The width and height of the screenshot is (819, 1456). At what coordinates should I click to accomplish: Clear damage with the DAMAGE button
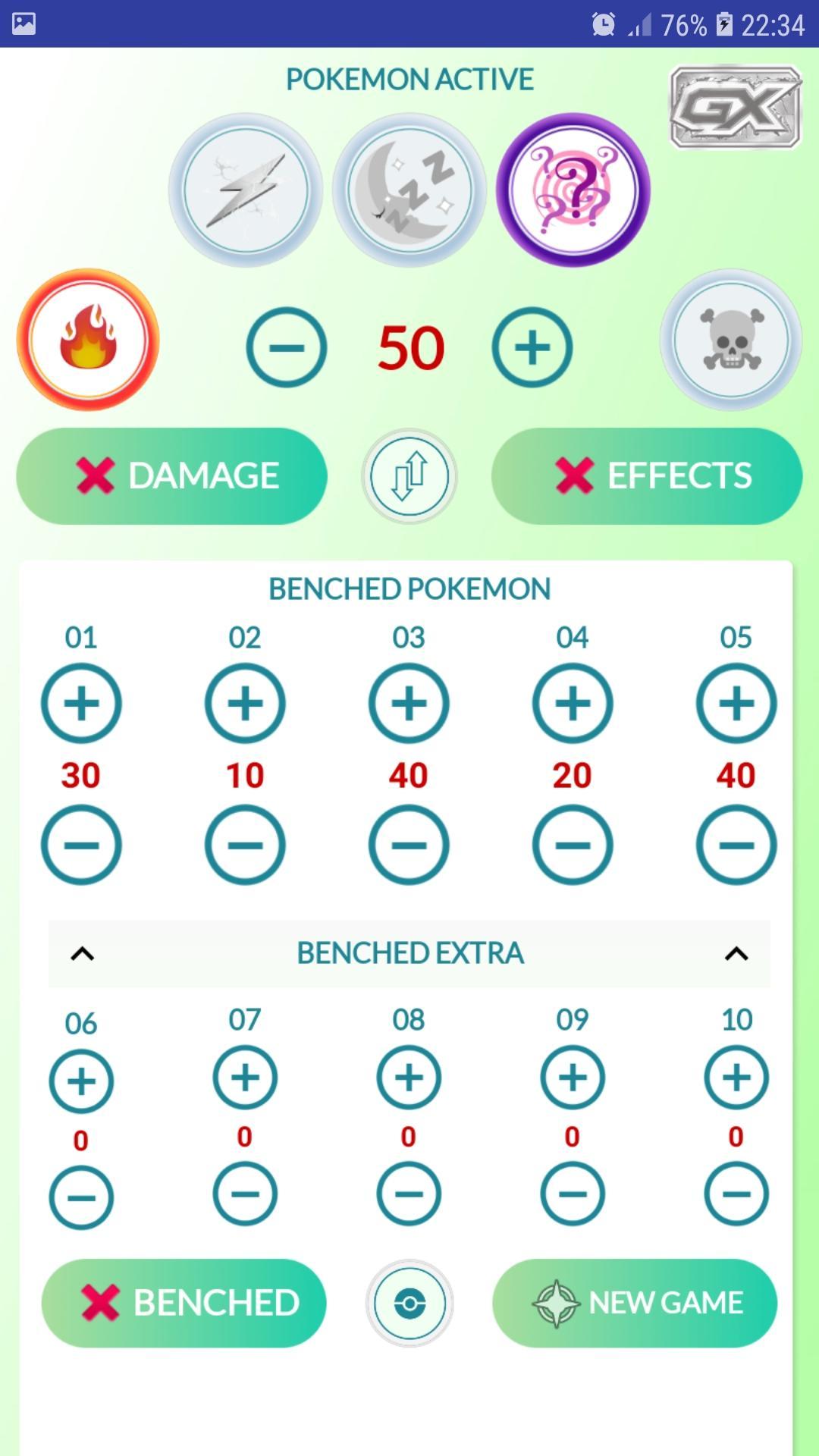[x=172, y=476]
